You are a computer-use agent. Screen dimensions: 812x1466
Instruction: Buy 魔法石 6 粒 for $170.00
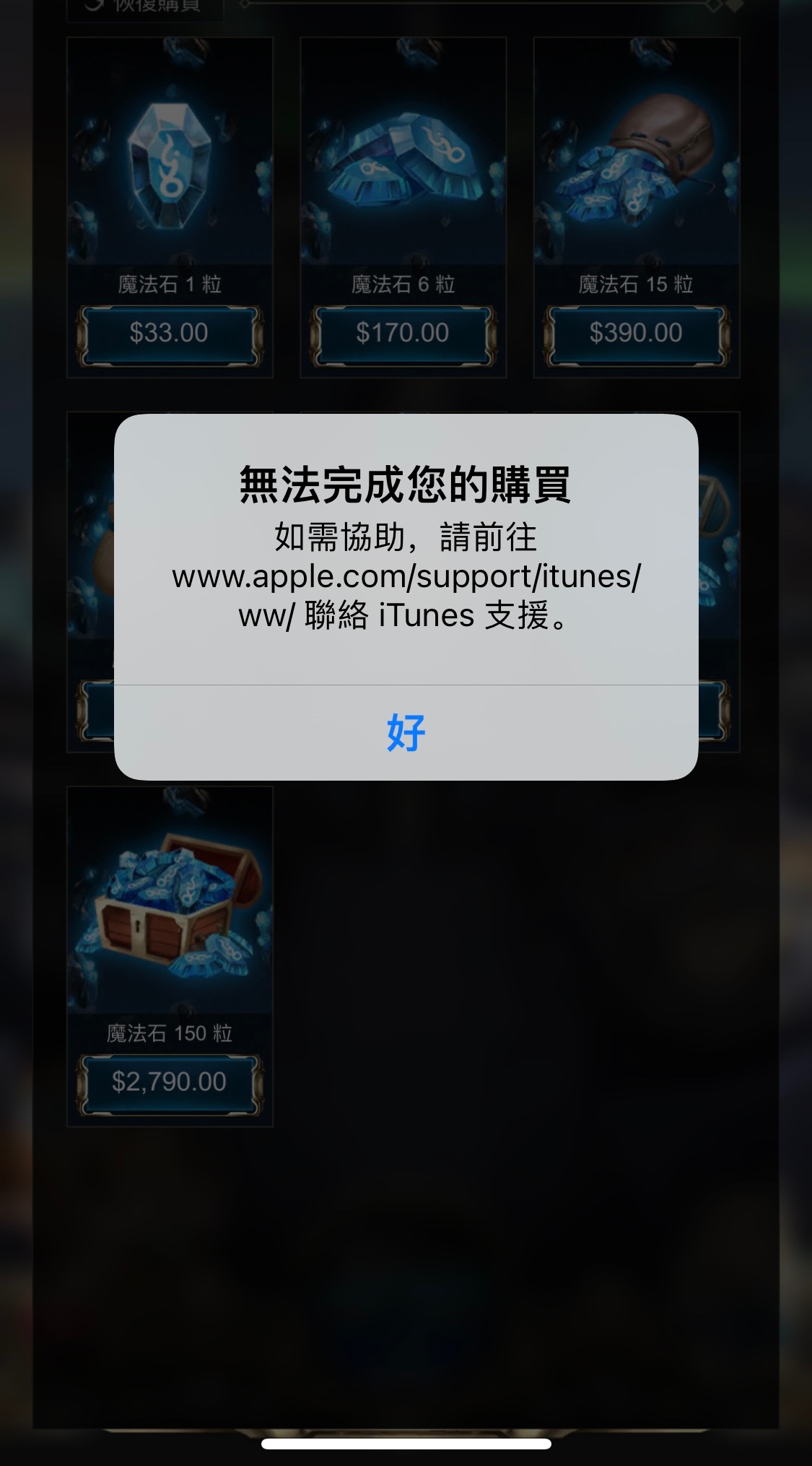point(403,335)
